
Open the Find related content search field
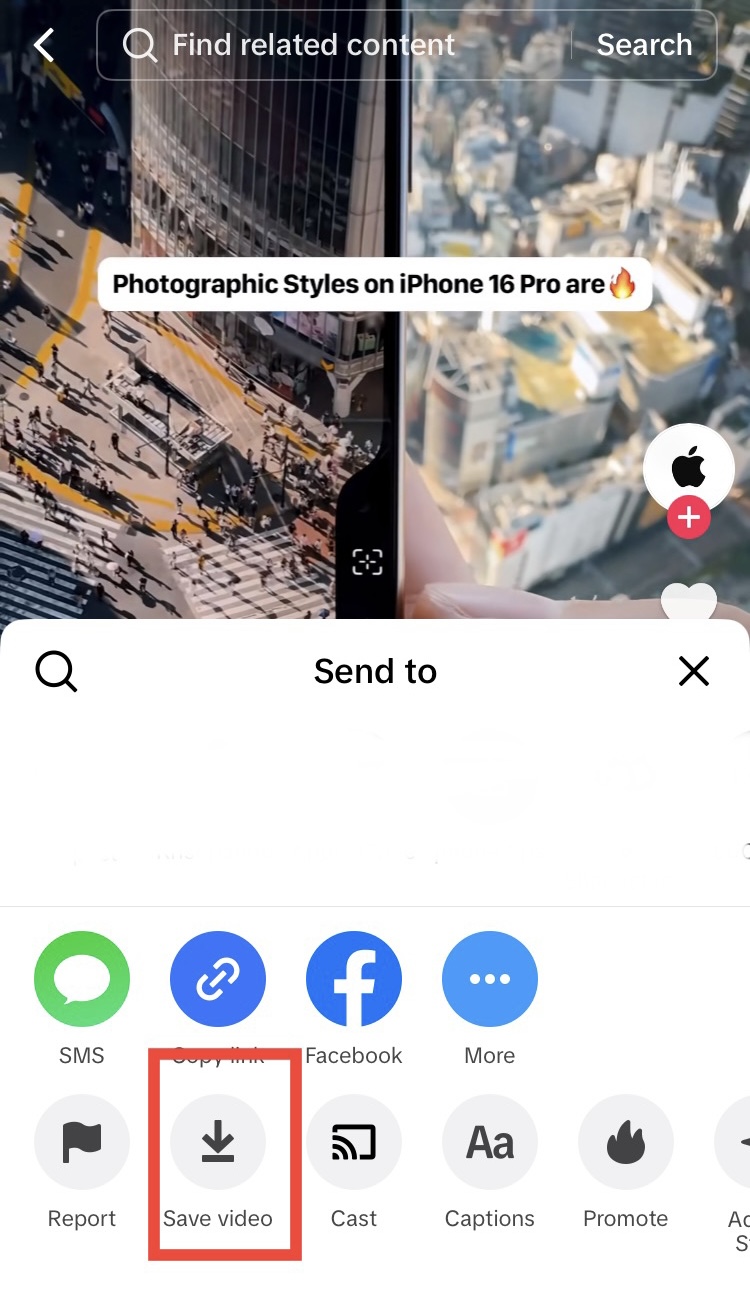[x=330, y=45]
